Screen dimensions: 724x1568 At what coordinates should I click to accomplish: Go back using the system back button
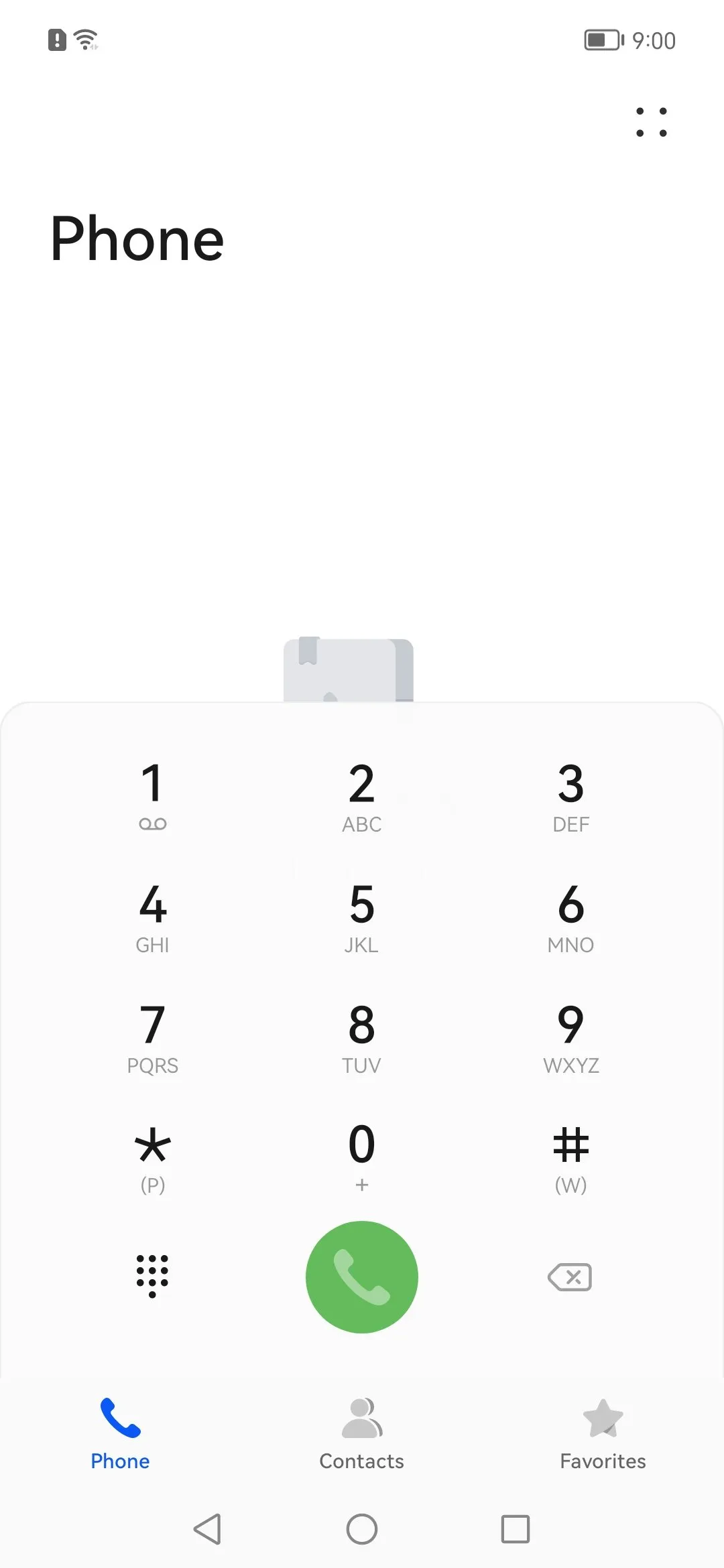(207, 1529)
